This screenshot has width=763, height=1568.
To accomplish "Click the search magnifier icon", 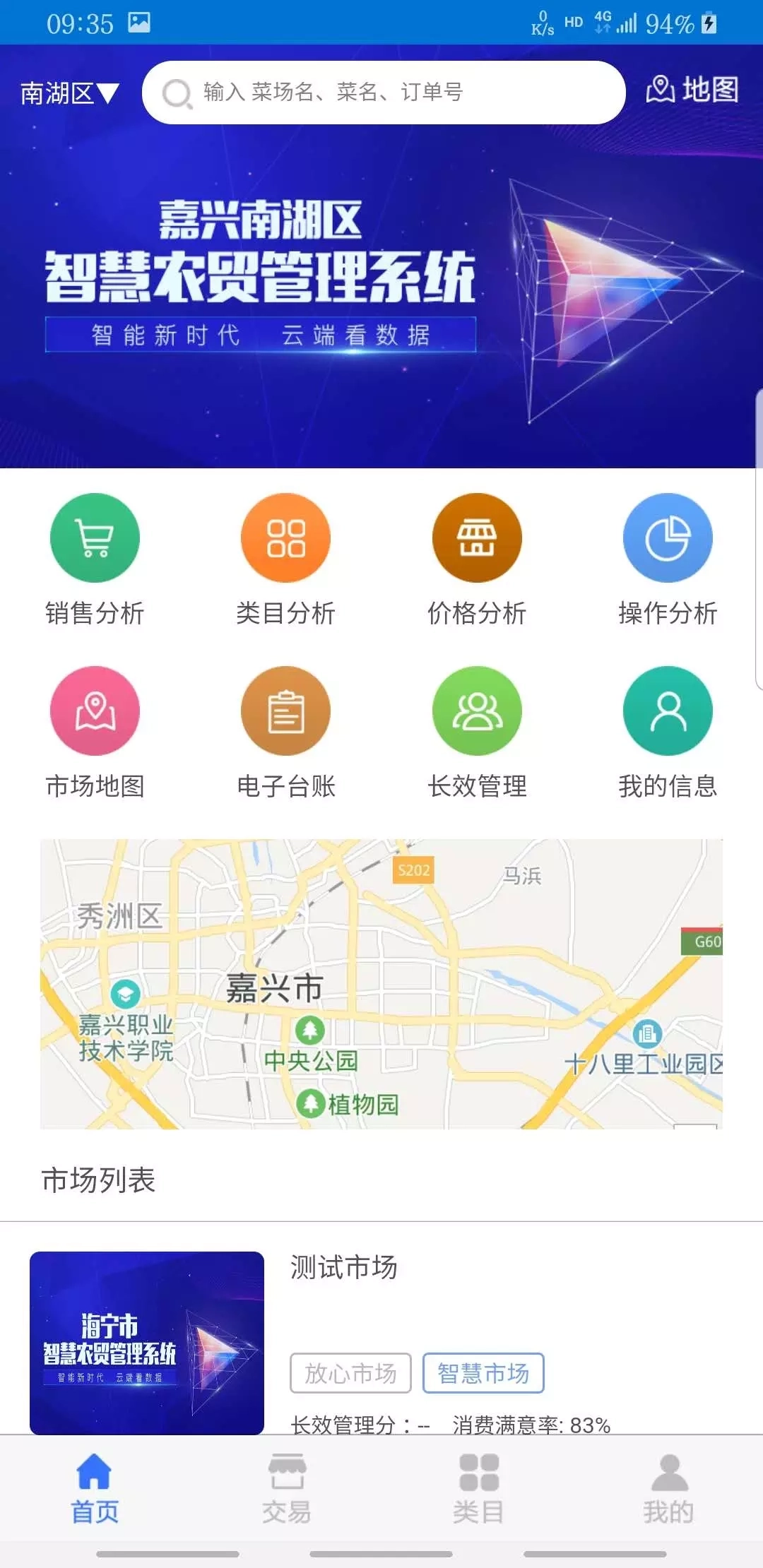I will (177, 92).
